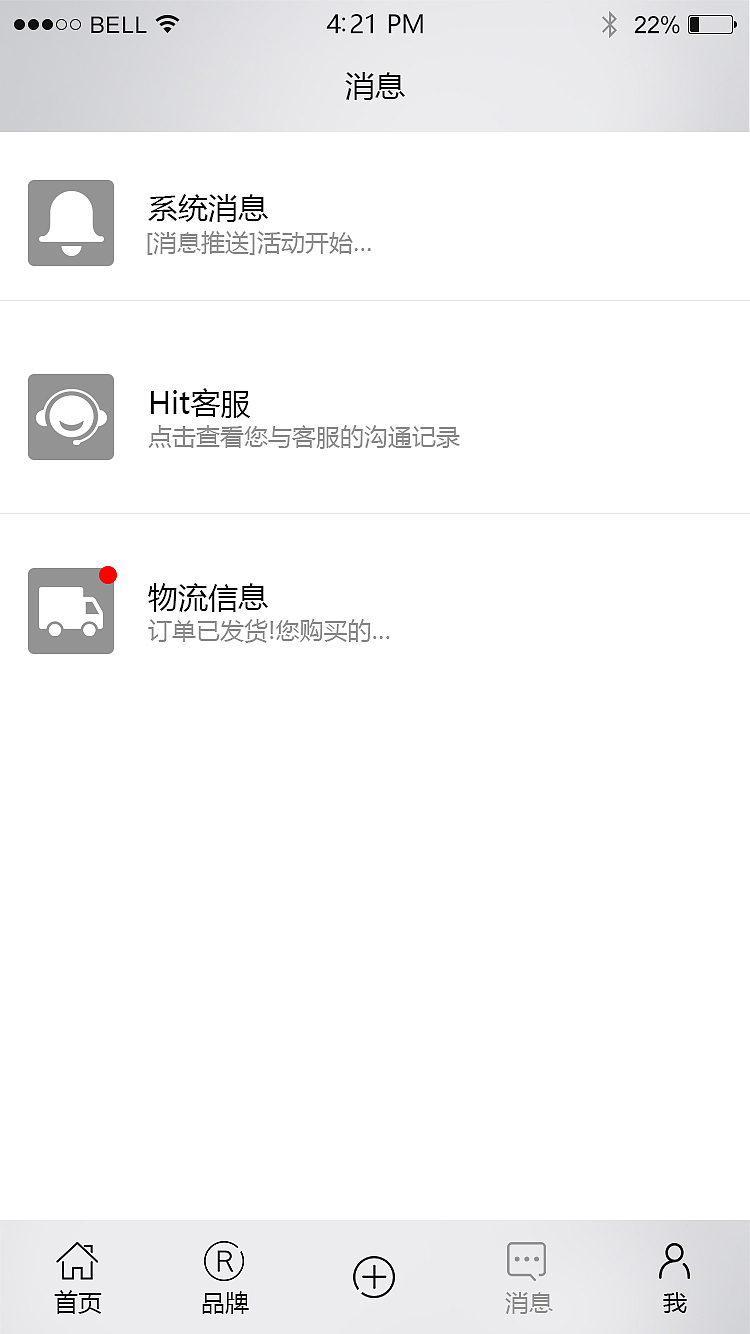Viewport: 750px width, 1334px height.
Task: Switch to the 首页 tab
Action: pos(77,1278)
